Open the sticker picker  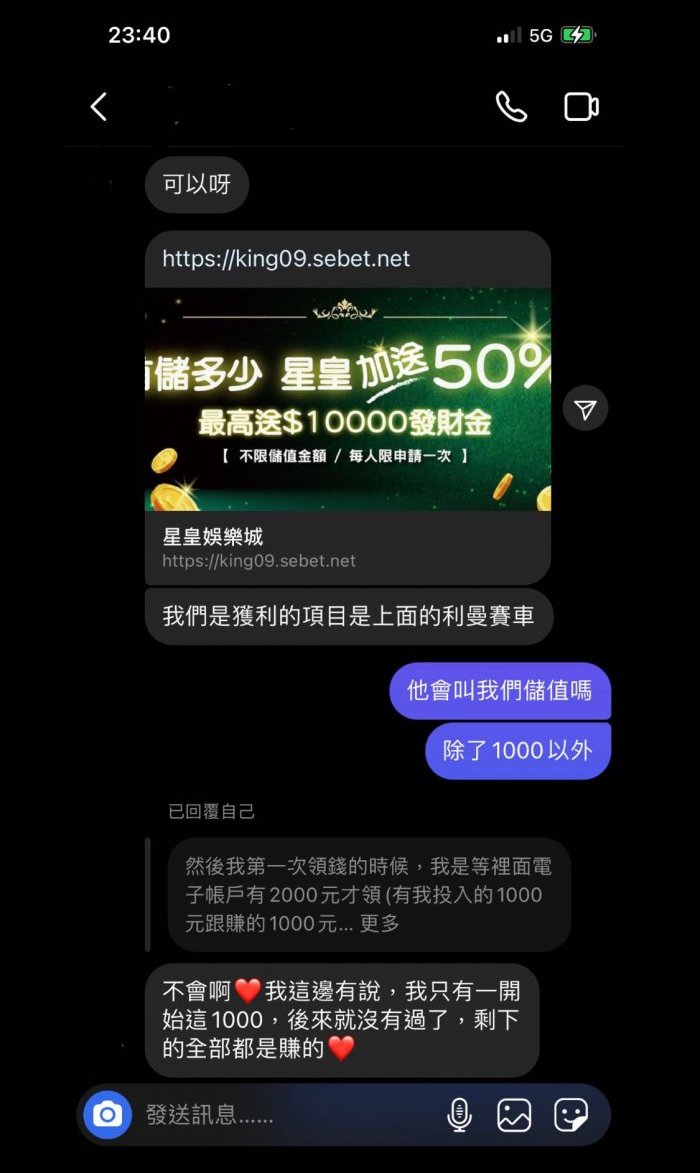[571, 1114]
